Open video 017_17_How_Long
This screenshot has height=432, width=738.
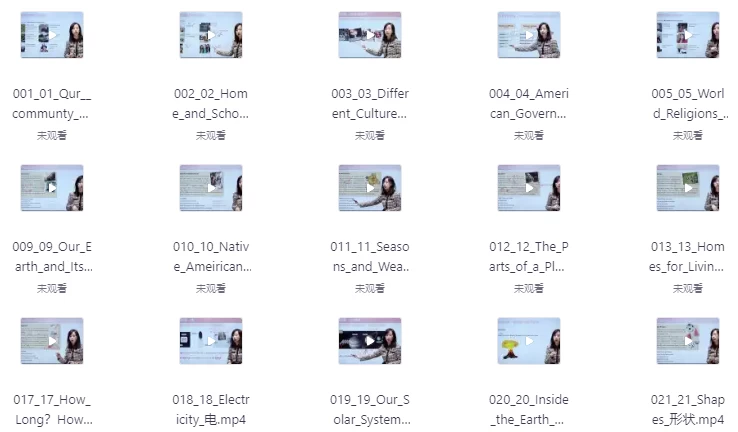click(x=52, y=341)
